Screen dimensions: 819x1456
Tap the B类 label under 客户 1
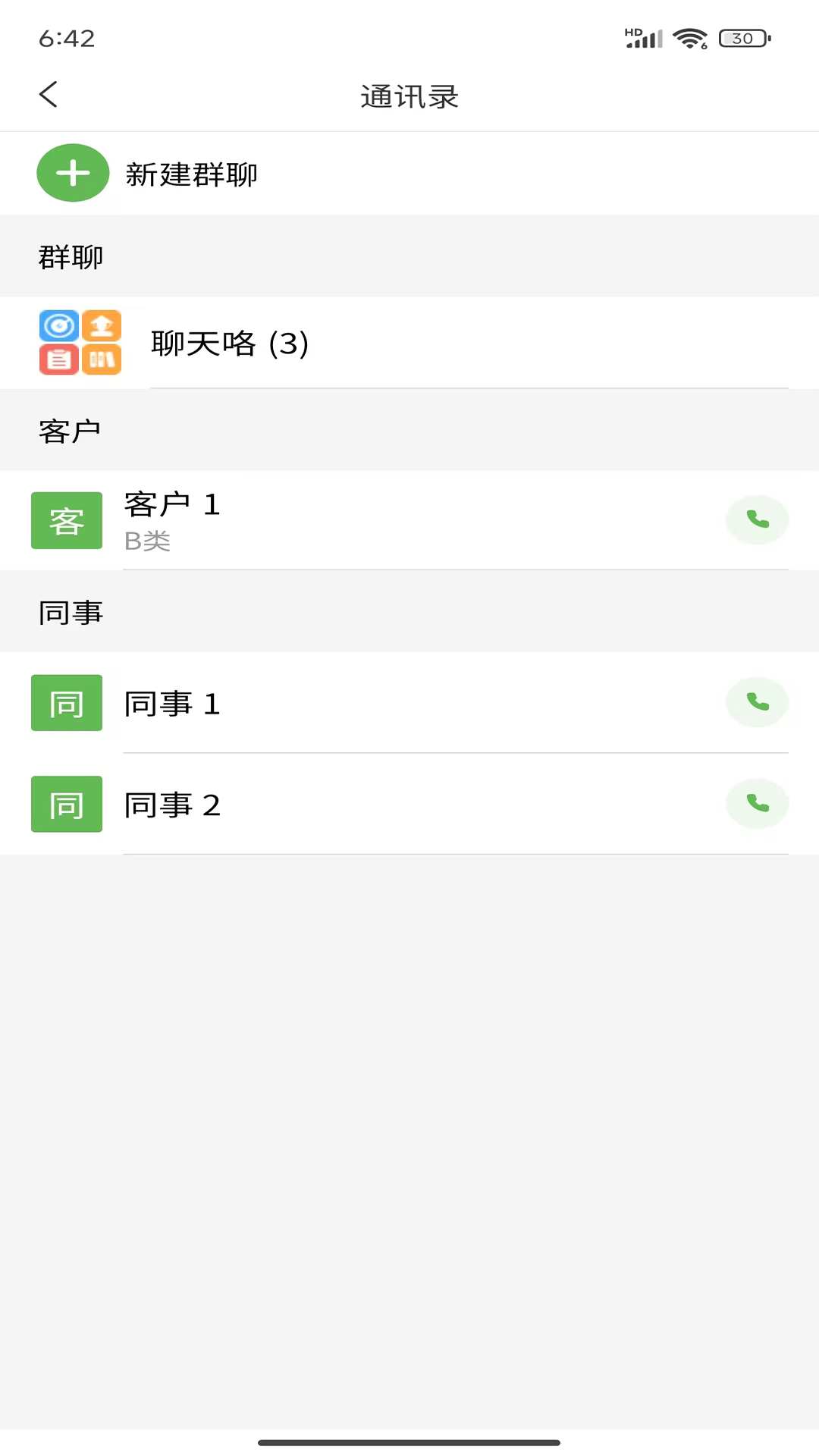148,541
